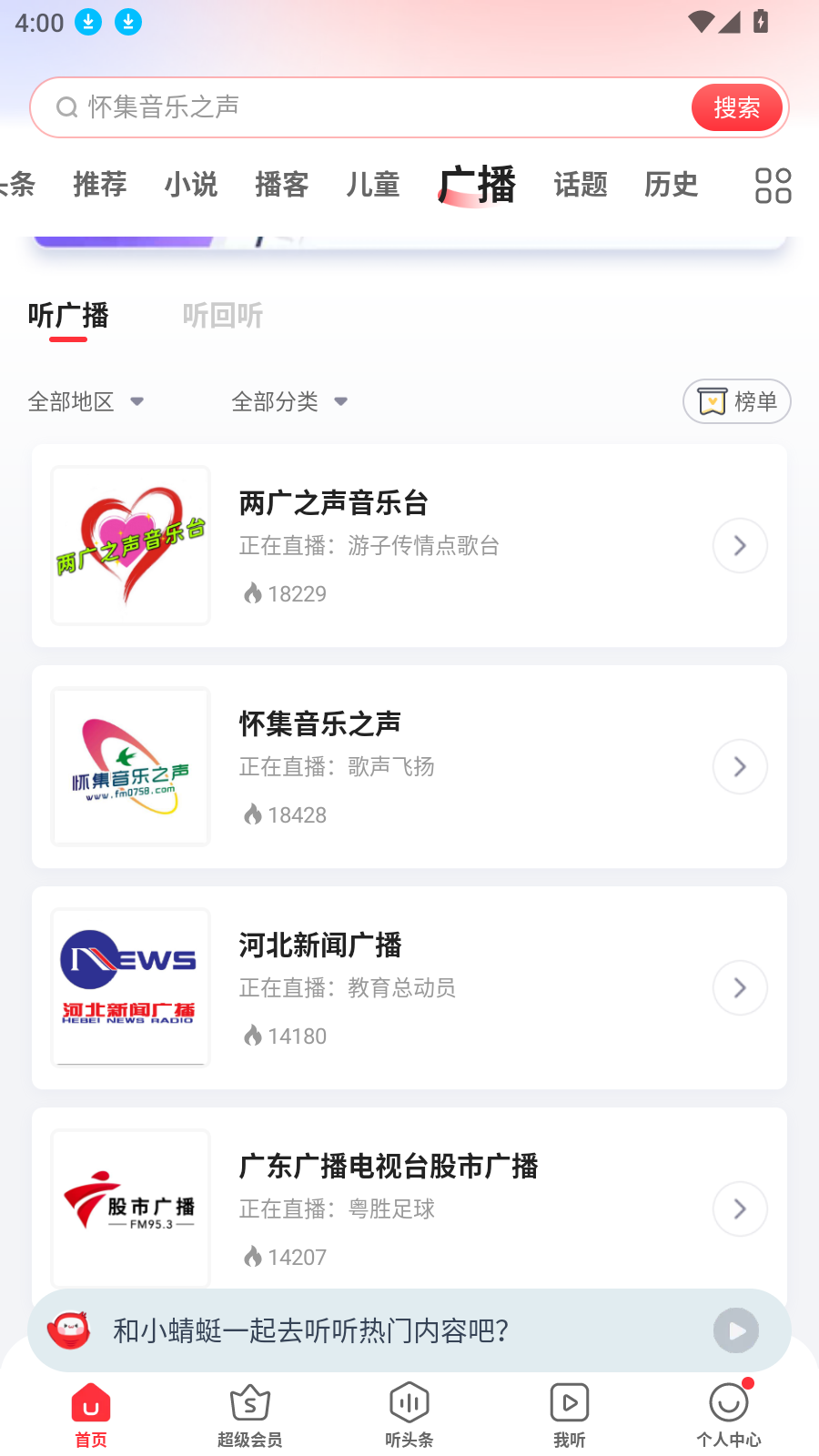
Task: Open the 个人中心 tab
Action: click(x=729, y=1416)
